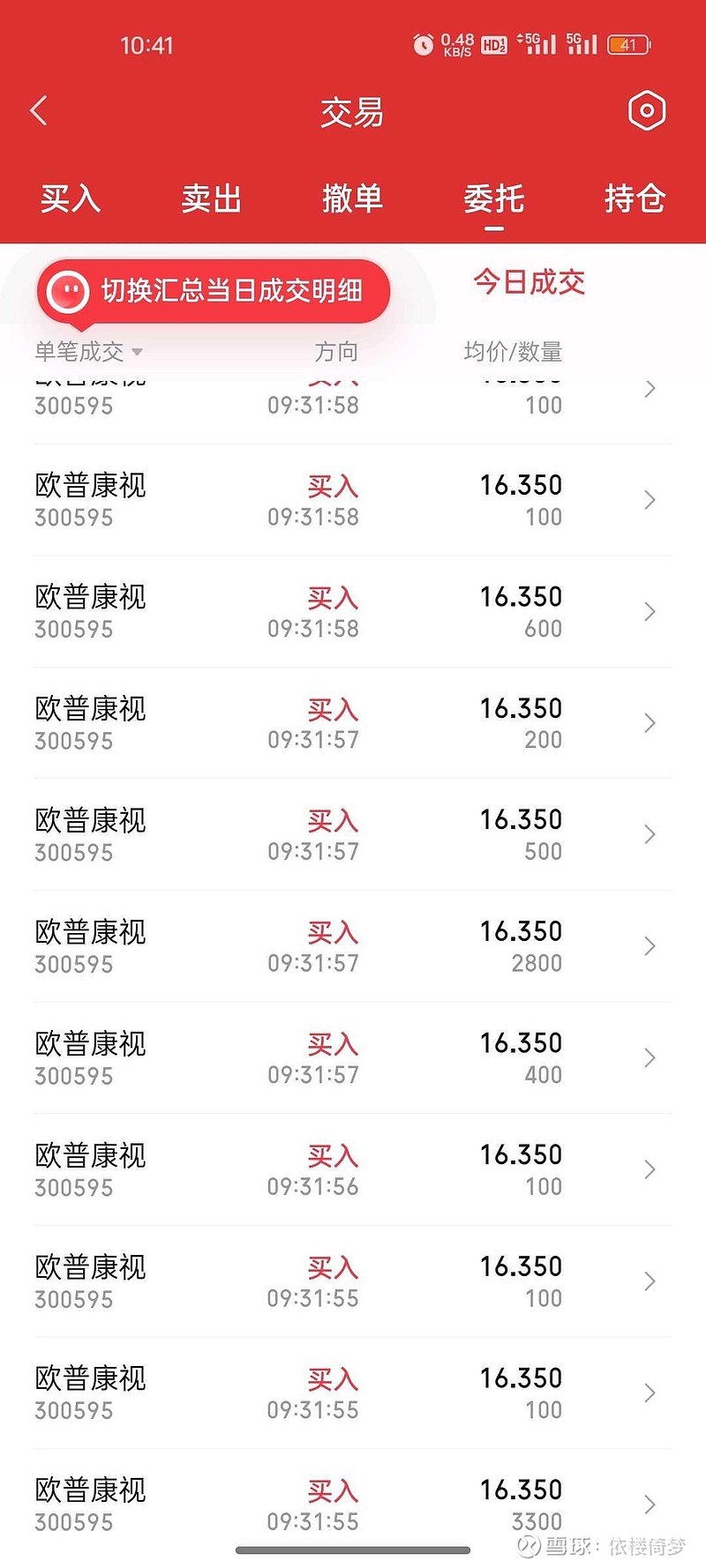View details of the 400-share trade
Viewport: 706px width, 1568px height.
(353, 1058)
